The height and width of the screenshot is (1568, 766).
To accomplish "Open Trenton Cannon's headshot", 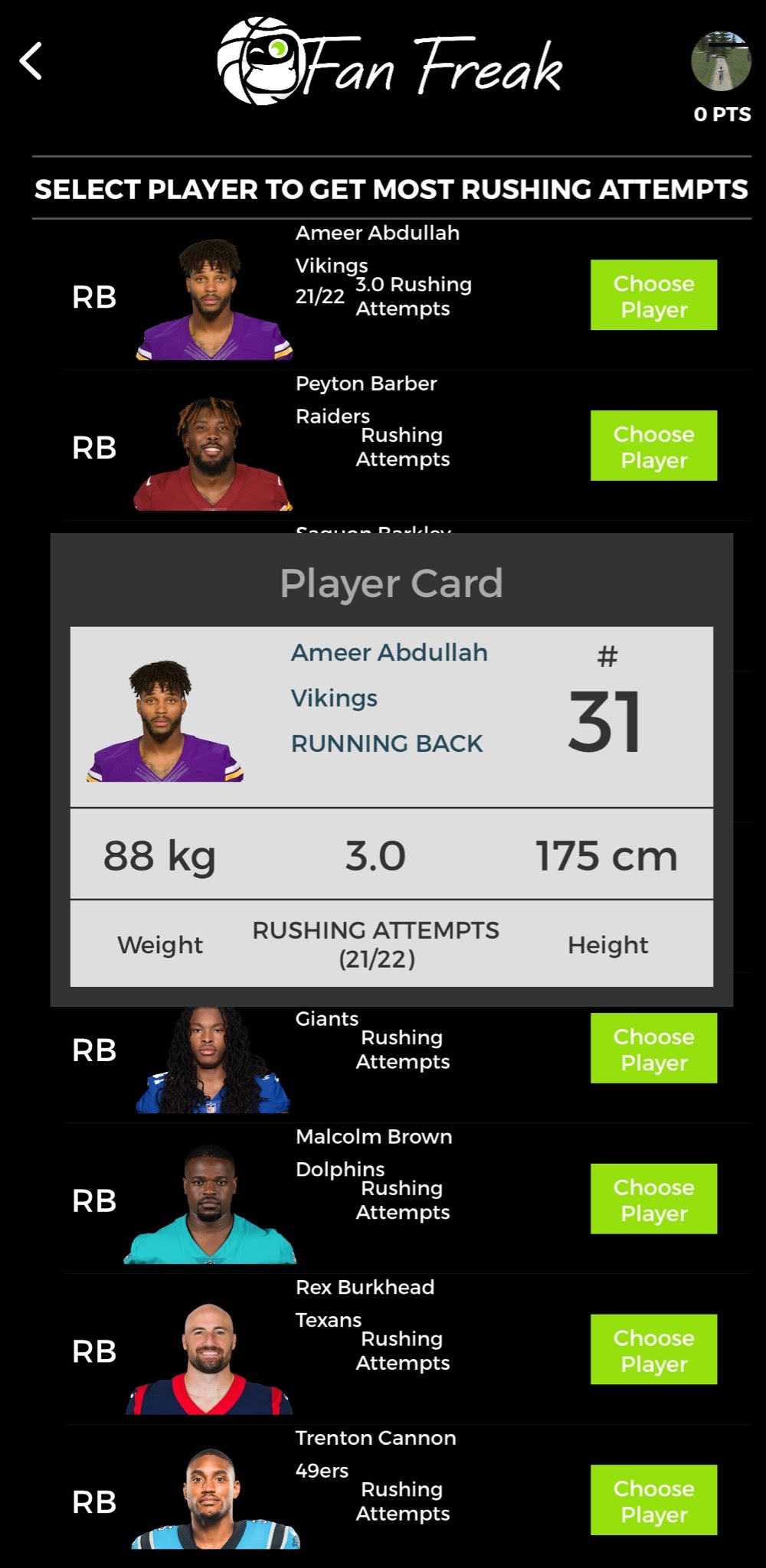I will coord(212,1501).
